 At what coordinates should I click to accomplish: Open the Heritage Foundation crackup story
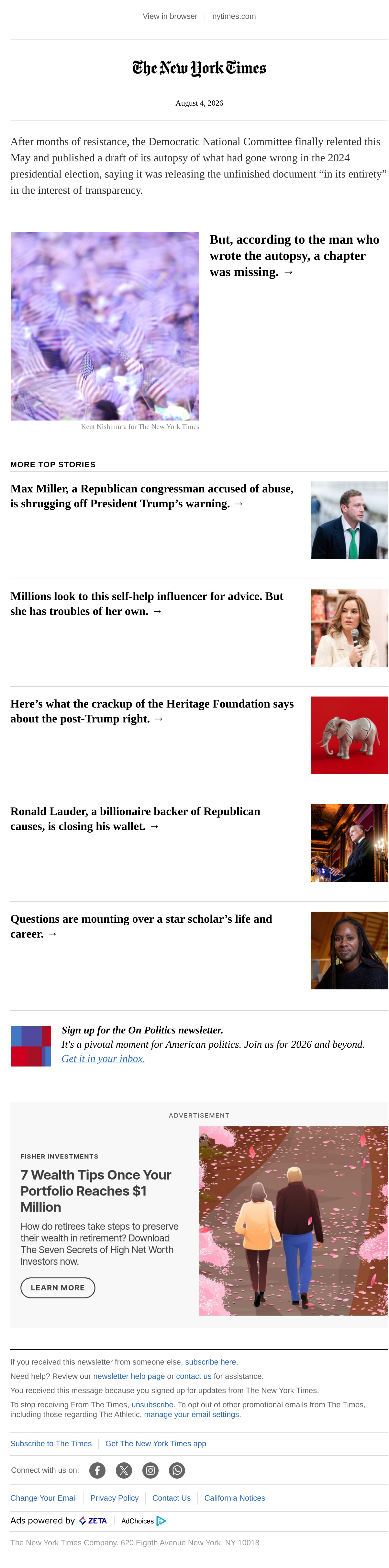point(152,711)
